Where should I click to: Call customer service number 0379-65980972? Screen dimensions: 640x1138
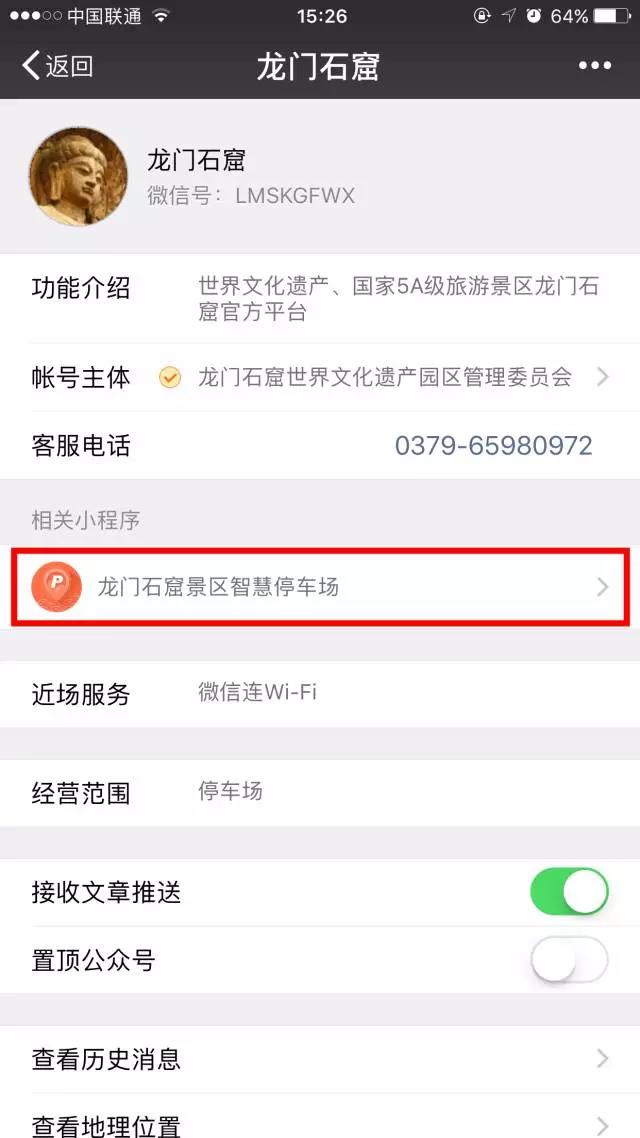[493, 445]
